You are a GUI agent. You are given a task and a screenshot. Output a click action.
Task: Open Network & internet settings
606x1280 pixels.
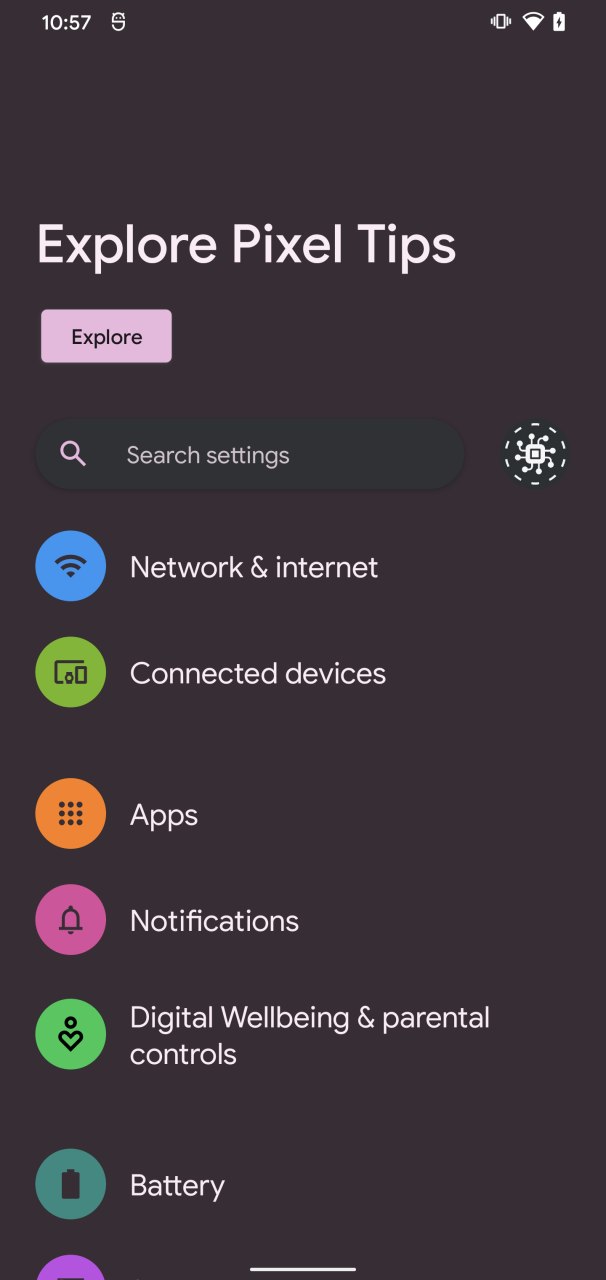click(x=303, y=566)
